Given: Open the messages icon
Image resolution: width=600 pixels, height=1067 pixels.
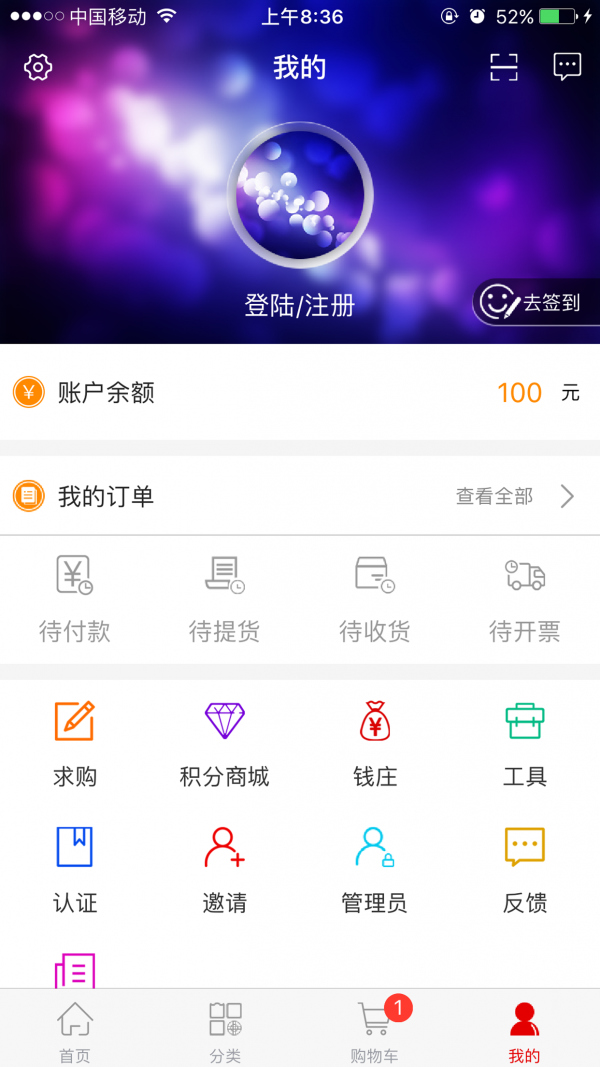Looking at the screenshot, I should tap(567, 67).
